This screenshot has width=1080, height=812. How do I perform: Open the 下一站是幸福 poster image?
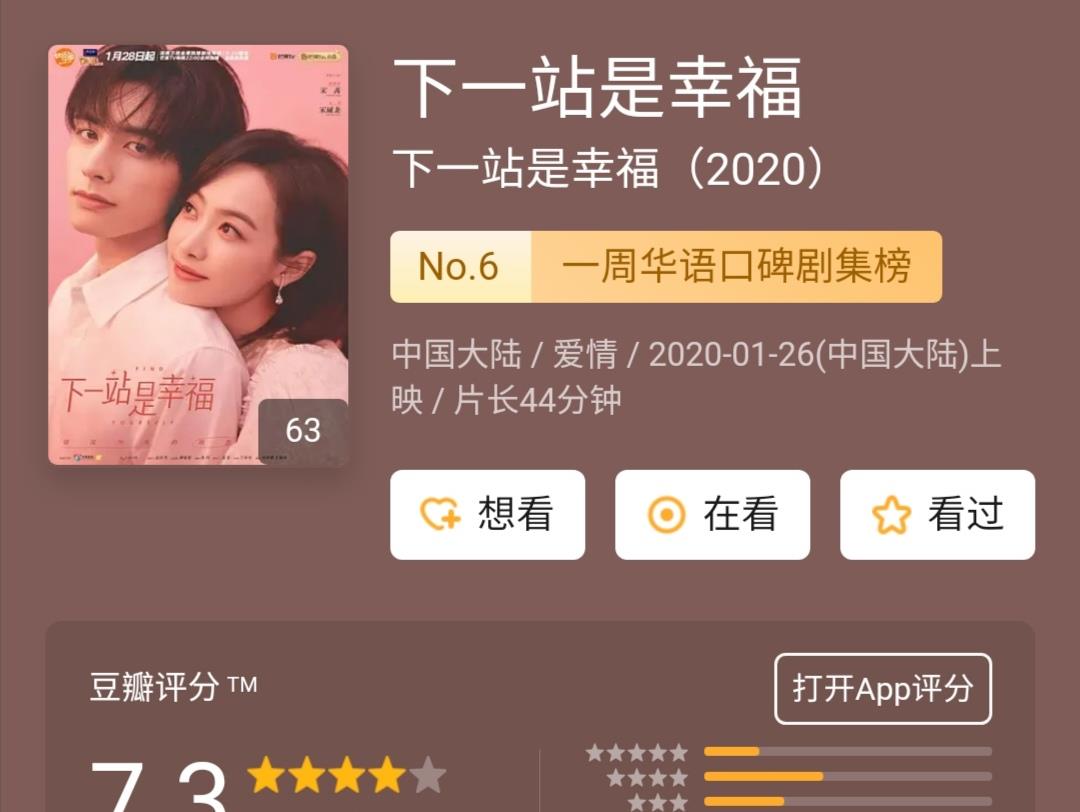pos(198,255)
